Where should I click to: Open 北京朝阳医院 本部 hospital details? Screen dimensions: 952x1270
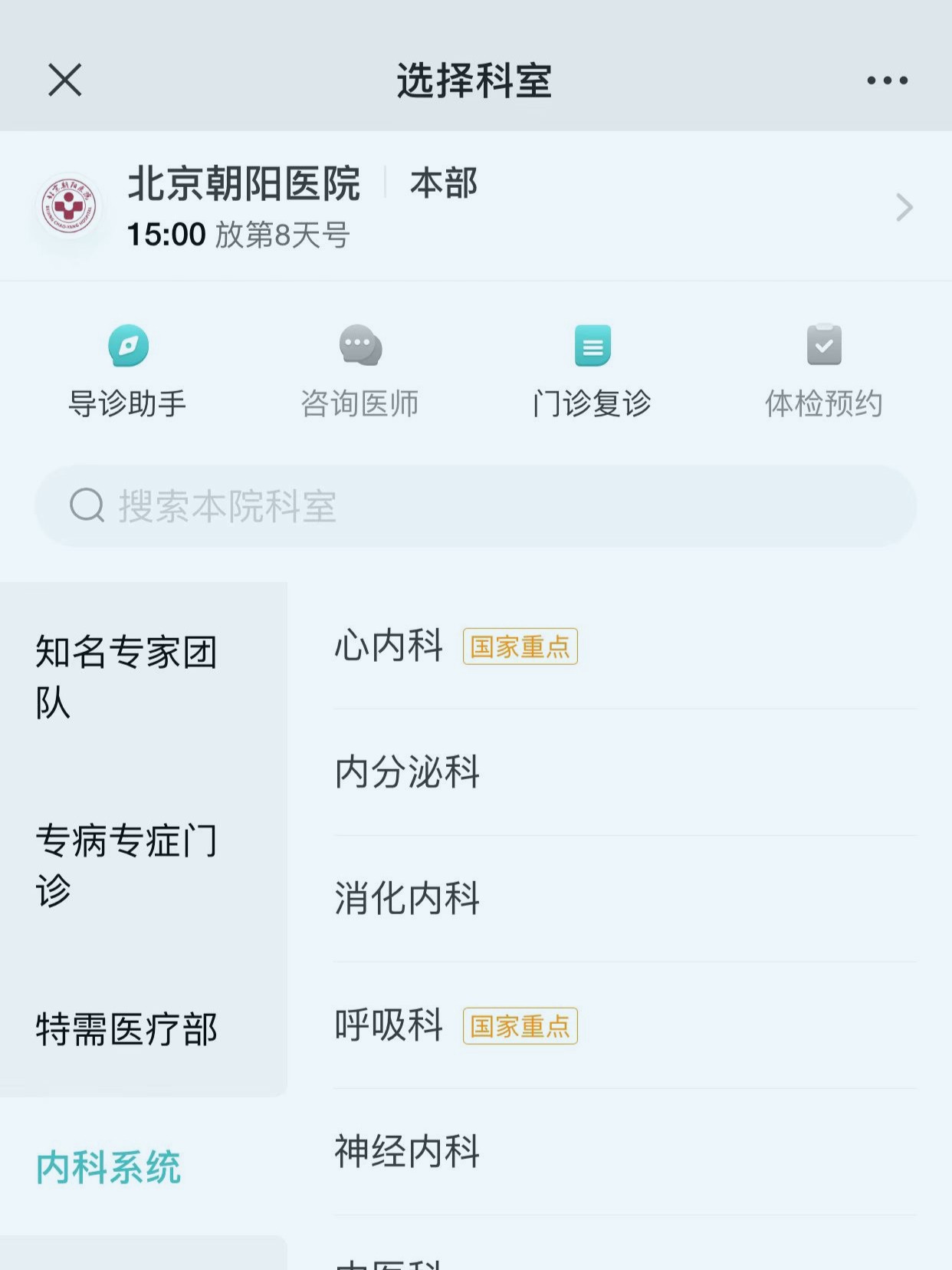point(475,206)
